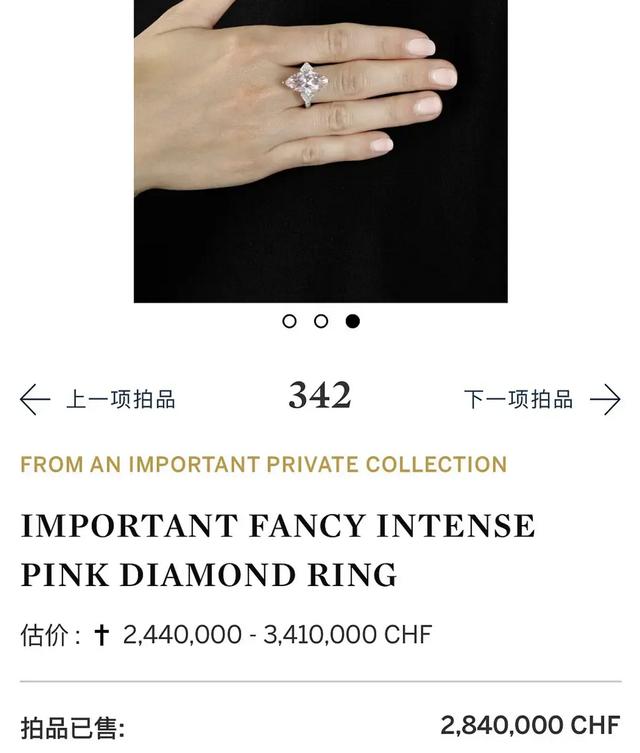
Task: Select the second image indicator dot
Action: point(321,321)
